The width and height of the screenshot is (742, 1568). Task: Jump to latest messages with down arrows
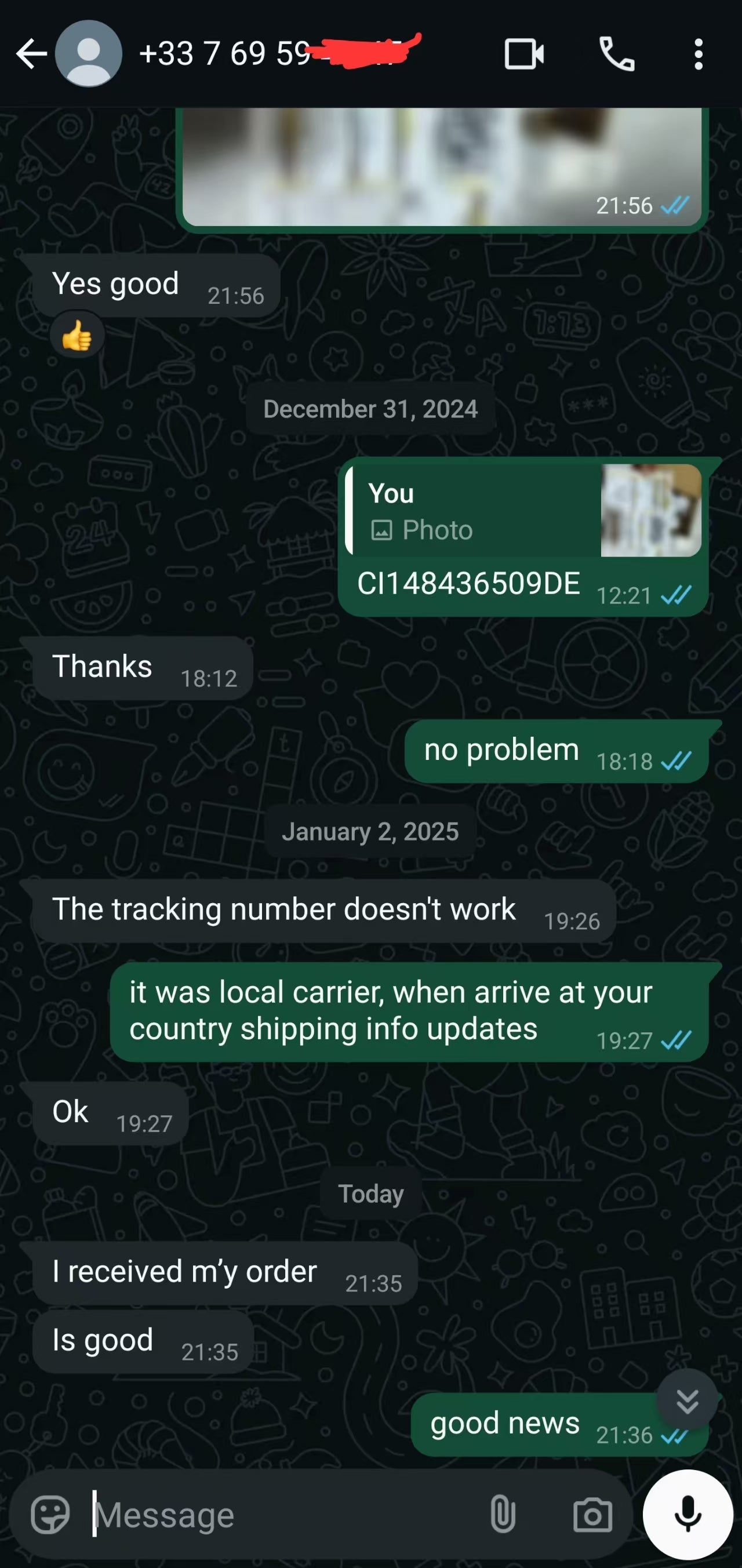(687, 1400)
